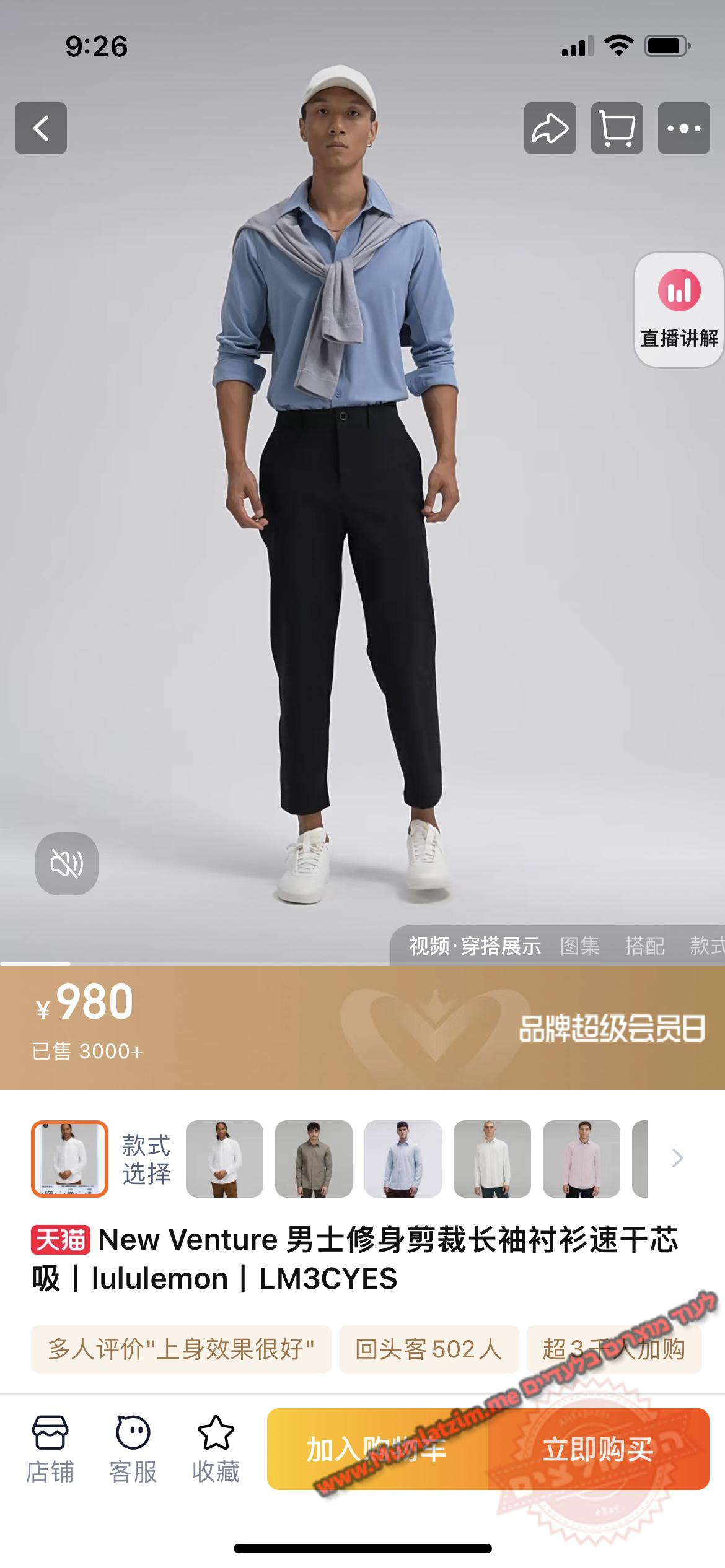Choose the pink shirt style
Image resolution: width=725 pixels, height=1568 pixels.
coord(581,1159)
